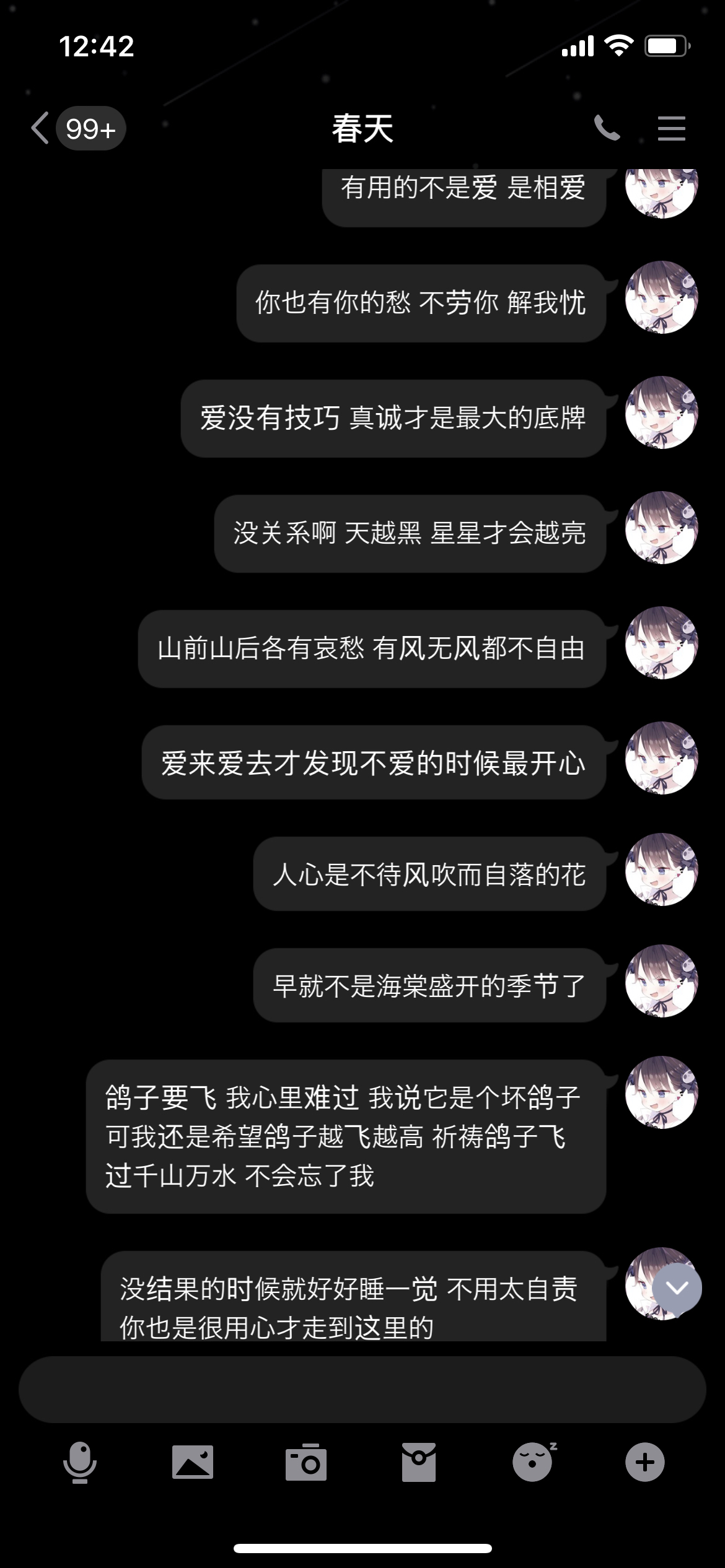Open more attachment options with plus
The image size is (725, 1568).
tap(645, 1463)
